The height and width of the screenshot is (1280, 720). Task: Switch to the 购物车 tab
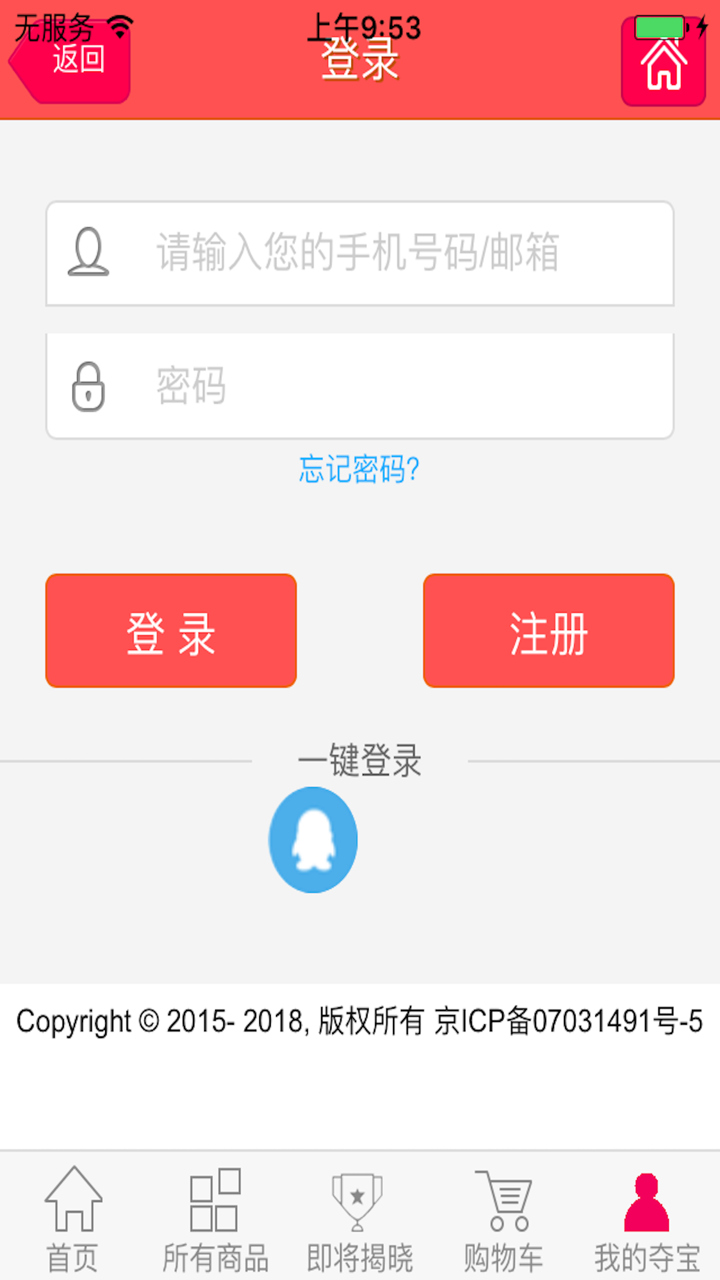[502, 1215]
